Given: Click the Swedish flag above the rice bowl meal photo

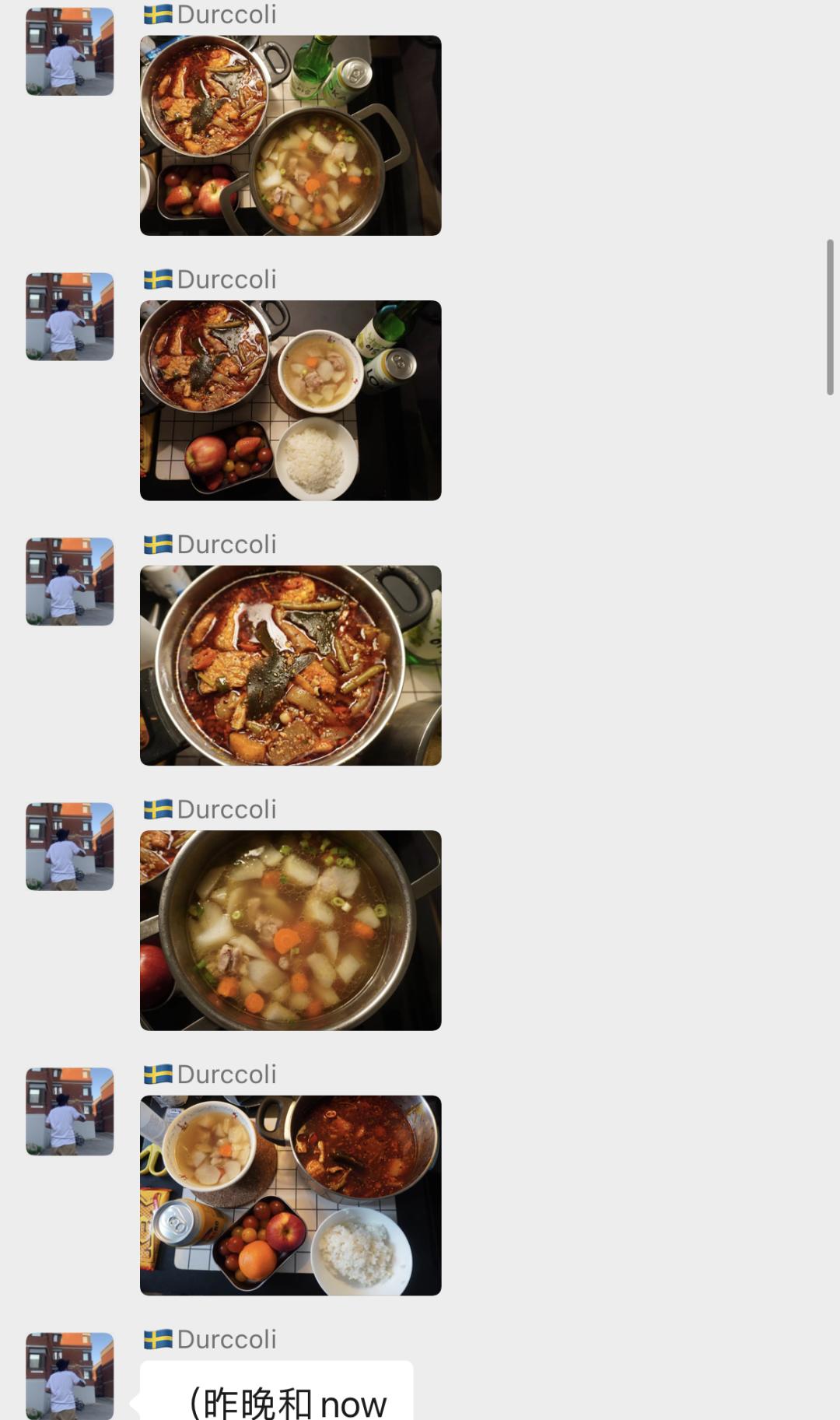Looking at the screenshot, I should [158, 279].
